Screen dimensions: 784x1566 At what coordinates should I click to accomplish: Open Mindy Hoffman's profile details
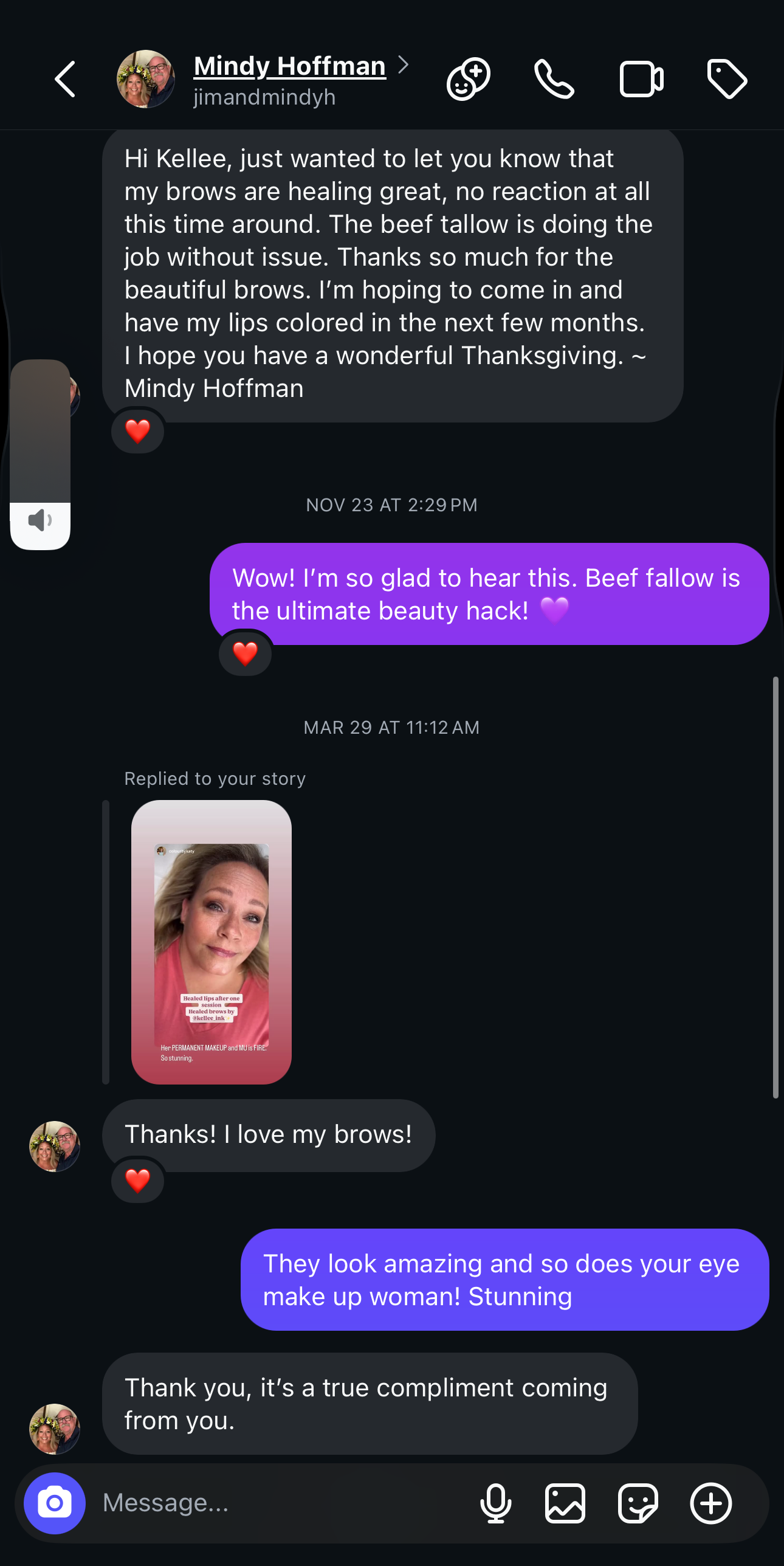(x=290, y=66)
